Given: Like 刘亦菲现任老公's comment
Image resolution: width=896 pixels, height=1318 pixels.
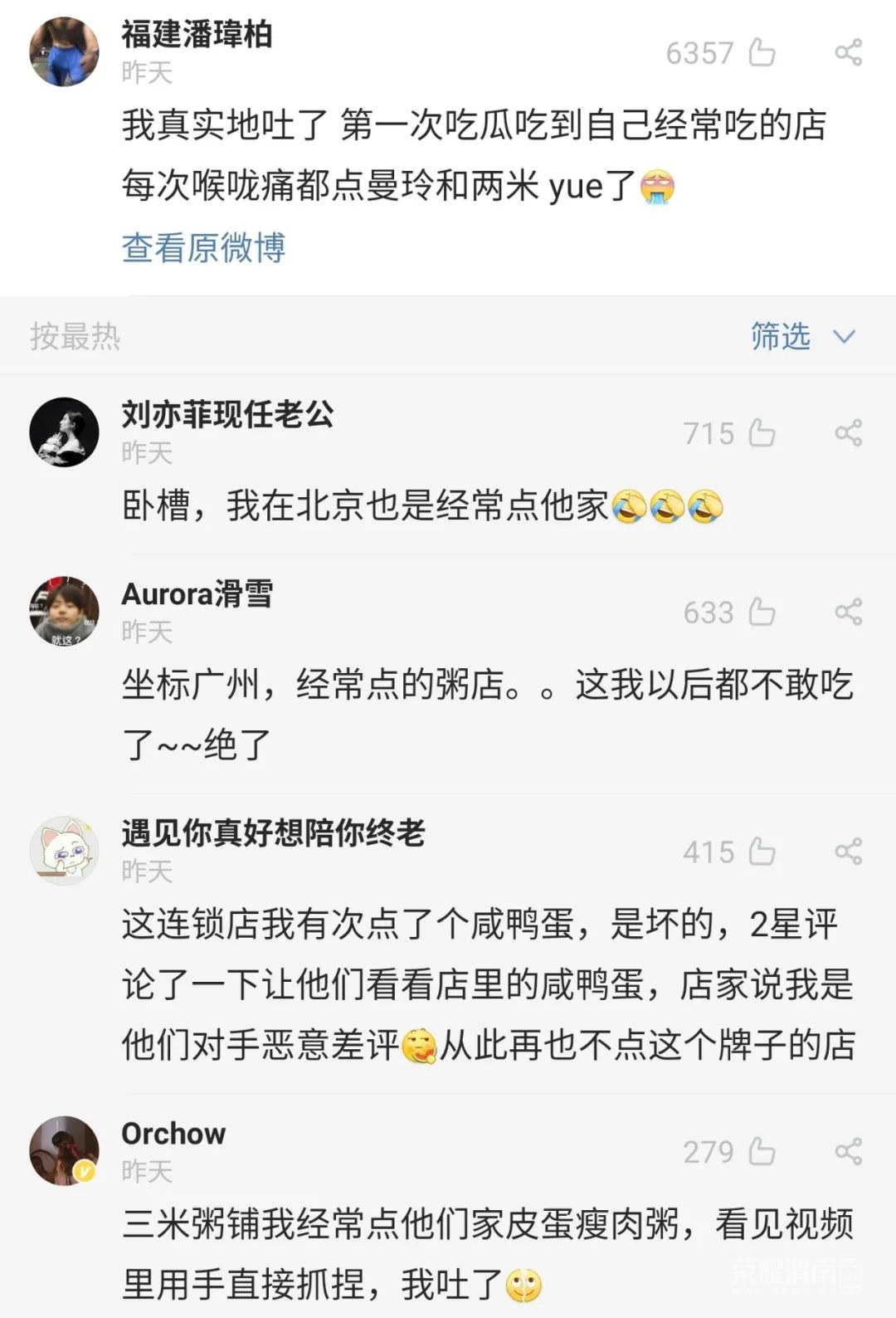Looking at the screenshot, I should tap(761, 432).
